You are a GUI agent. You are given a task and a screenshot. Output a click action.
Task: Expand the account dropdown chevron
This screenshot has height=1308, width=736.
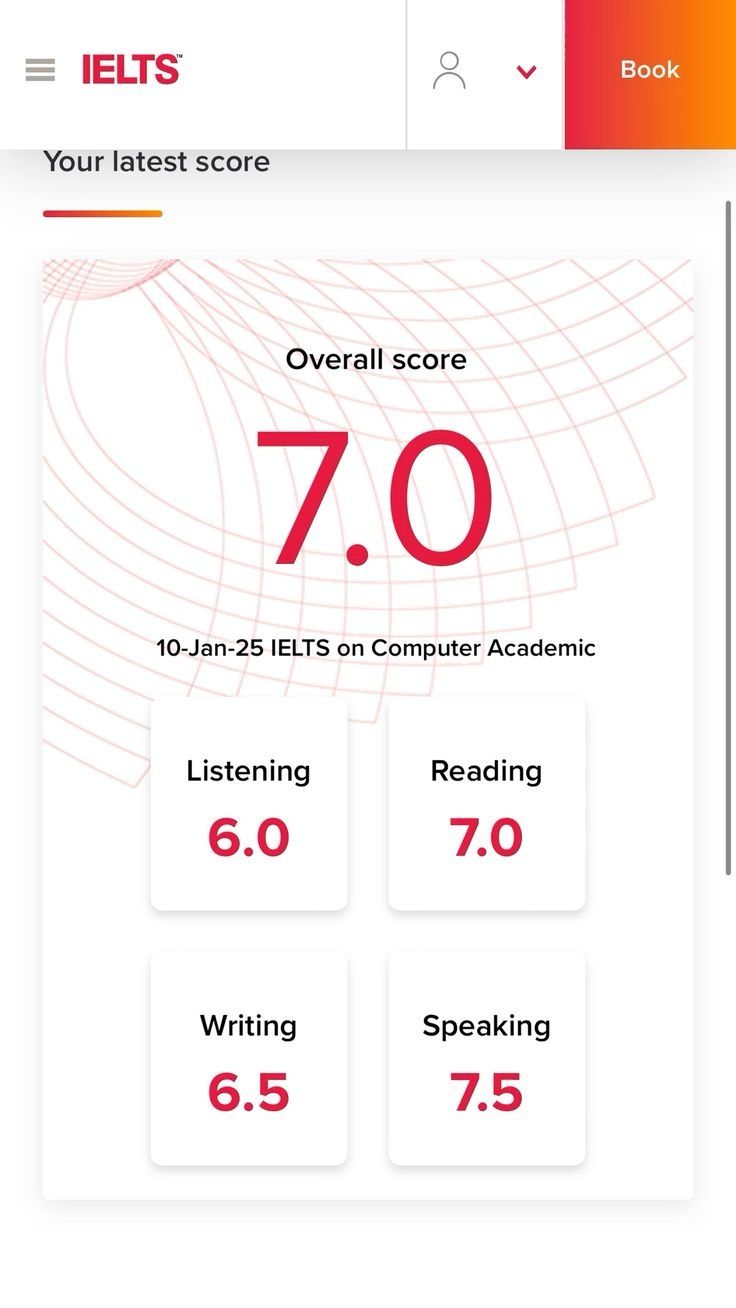526,71
